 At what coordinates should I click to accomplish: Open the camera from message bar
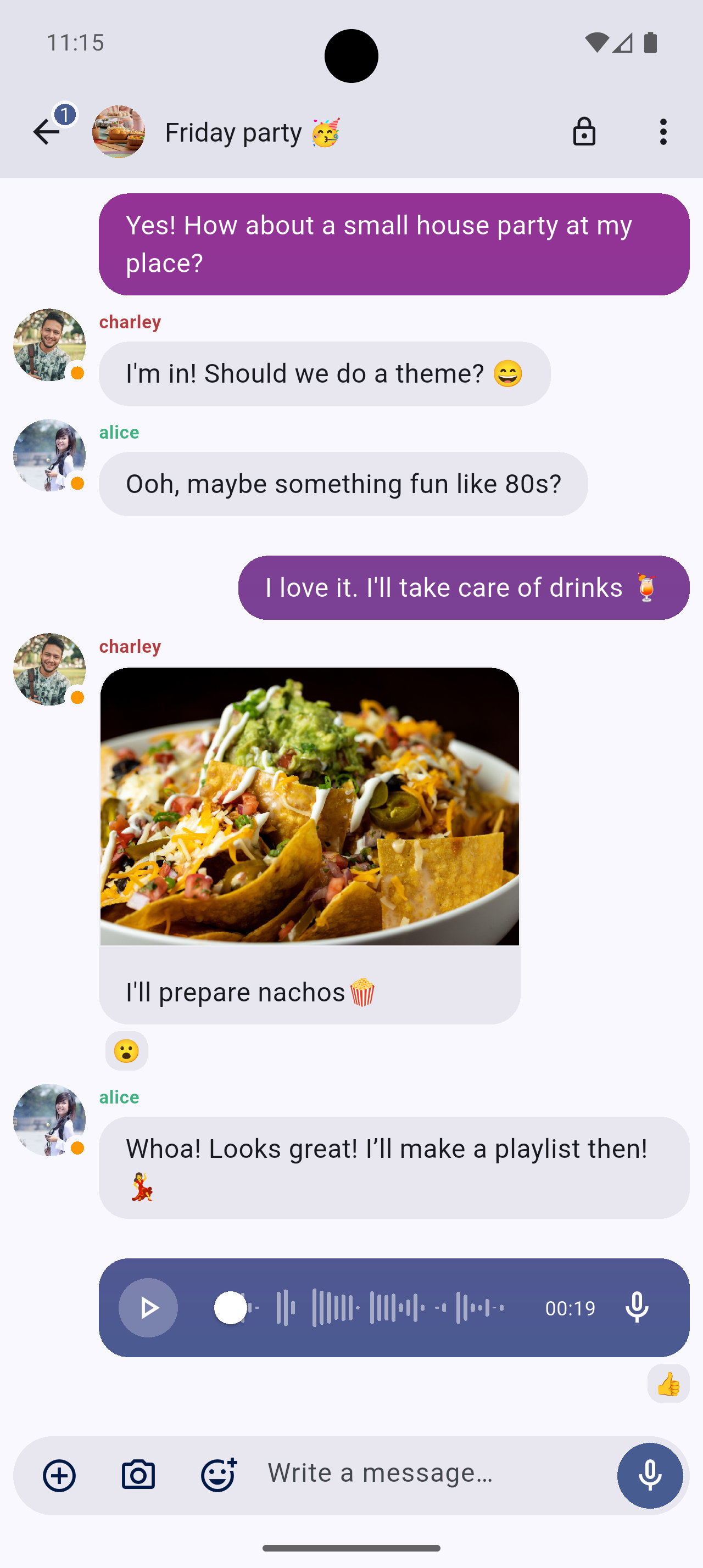click(138, 1475)
